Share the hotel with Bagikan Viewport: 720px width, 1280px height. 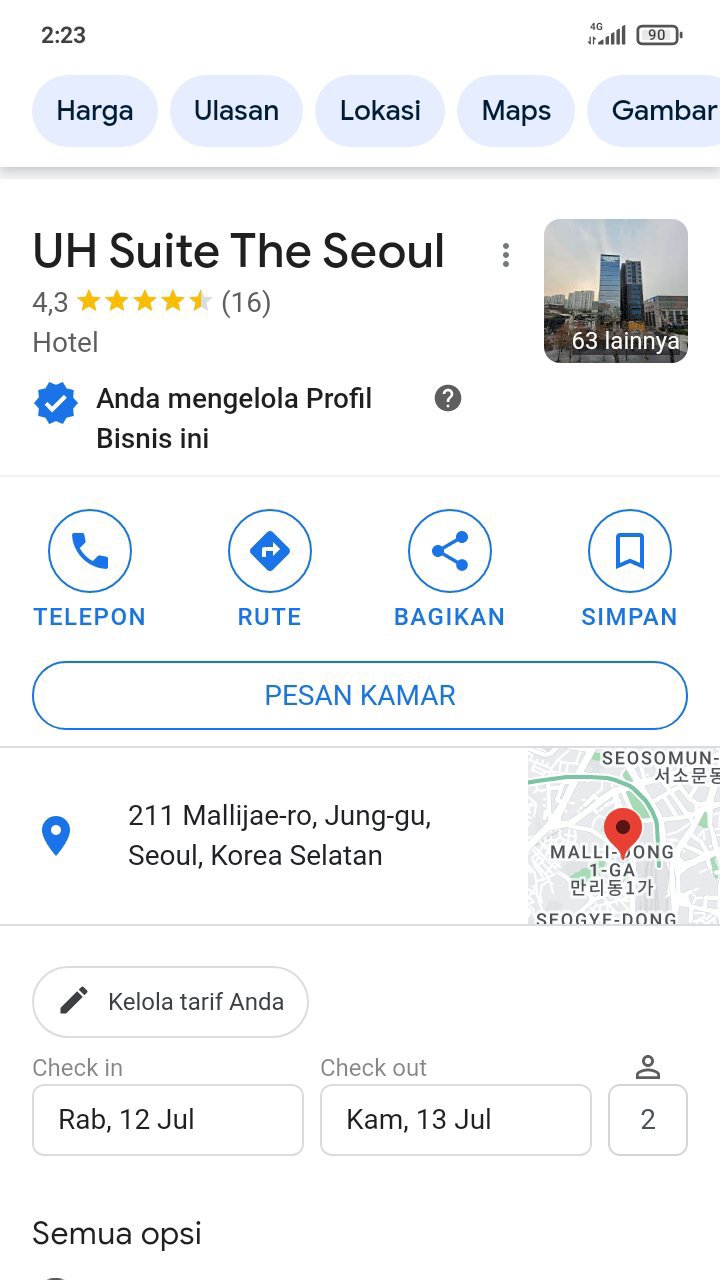[x=450, y=551]
